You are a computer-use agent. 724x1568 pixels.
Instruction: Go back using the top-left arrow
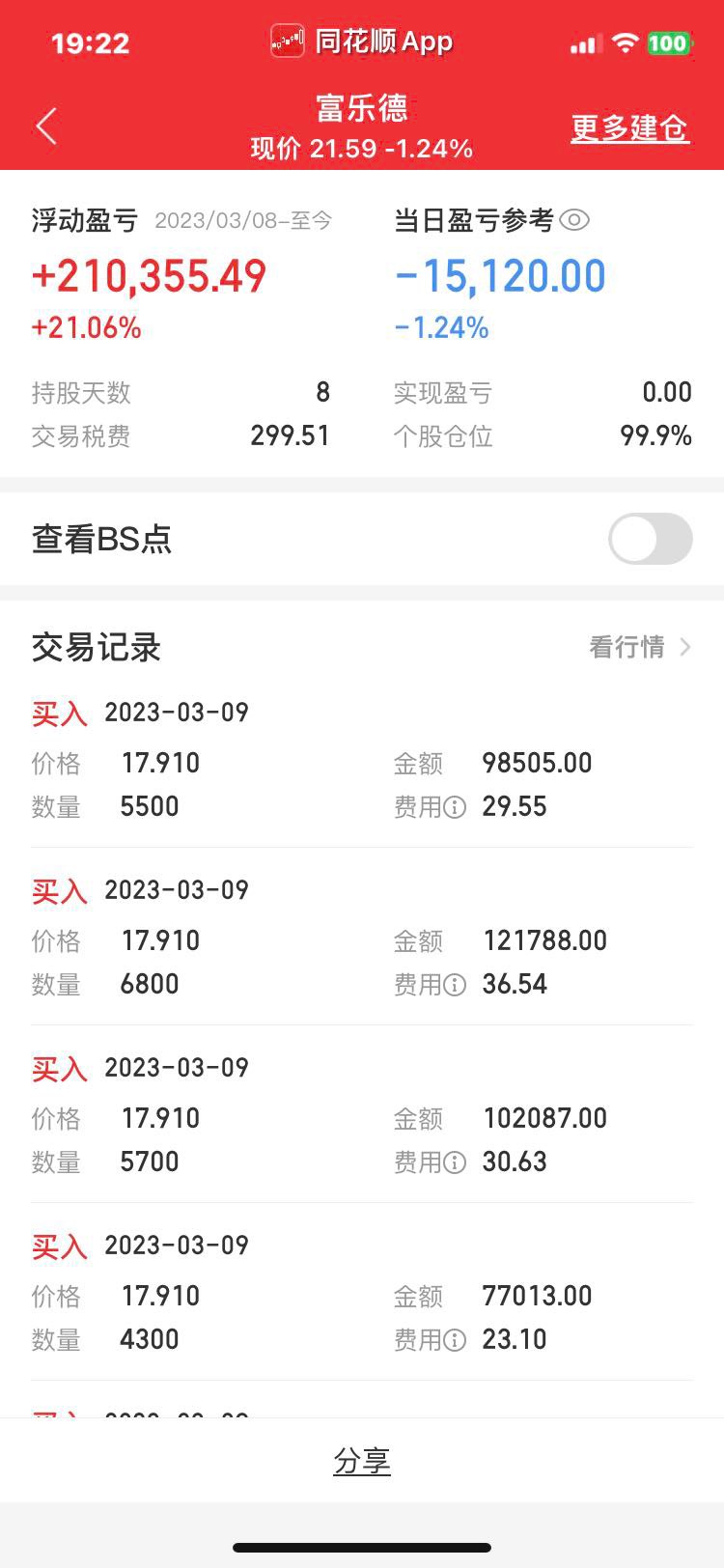pyautogui.click(x=46, y=126)
